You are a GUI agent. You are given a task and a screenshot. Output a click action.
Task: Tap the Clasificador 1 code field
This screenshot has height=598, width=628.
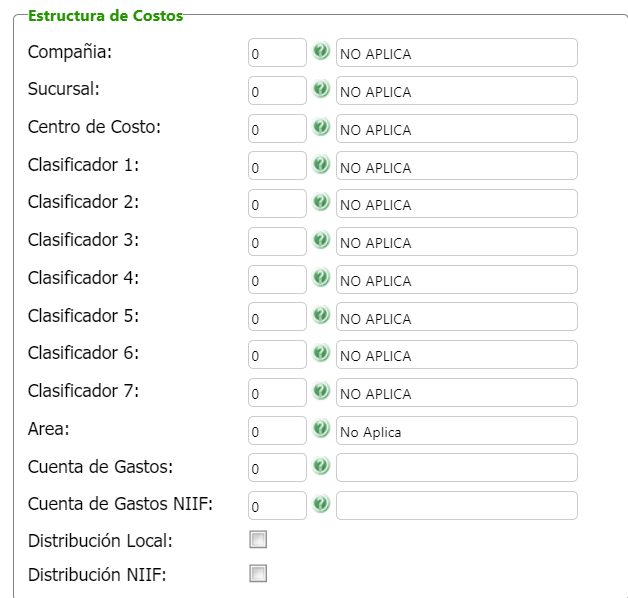coord(277,167)
